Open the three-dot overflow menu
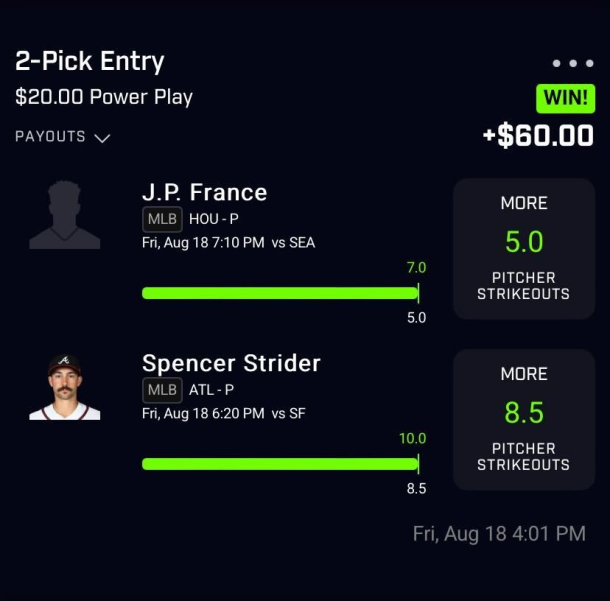 coord(573,63)
